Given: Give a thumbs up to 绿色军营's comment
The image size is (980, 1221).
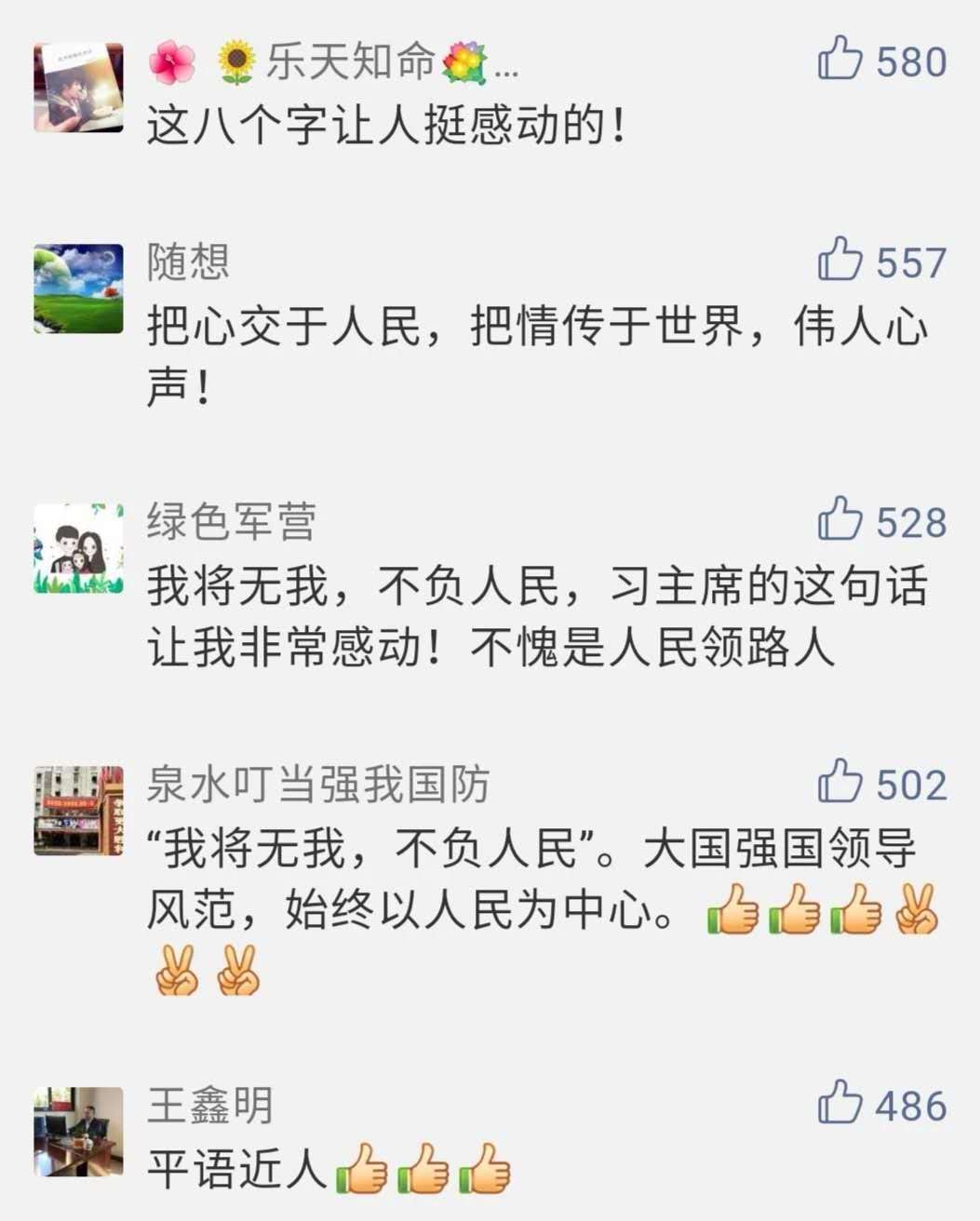Looking at the screenshot, I should pyautogui.click(x=840, y=519).
